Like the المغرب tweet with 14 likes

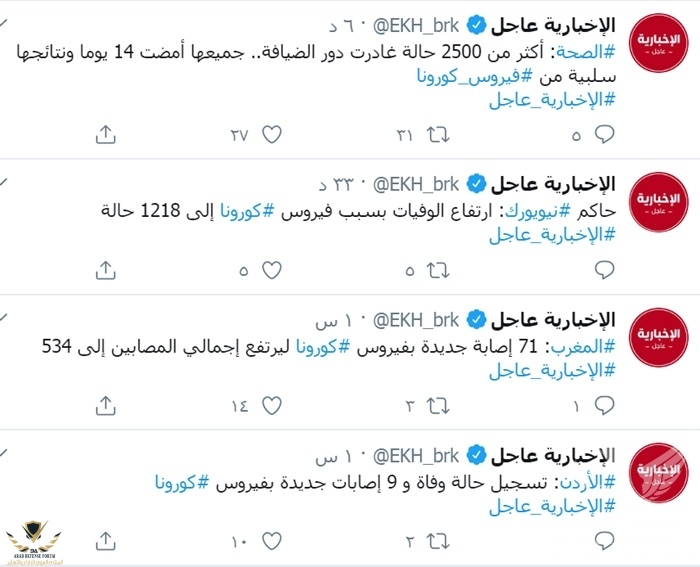(272, 406)
